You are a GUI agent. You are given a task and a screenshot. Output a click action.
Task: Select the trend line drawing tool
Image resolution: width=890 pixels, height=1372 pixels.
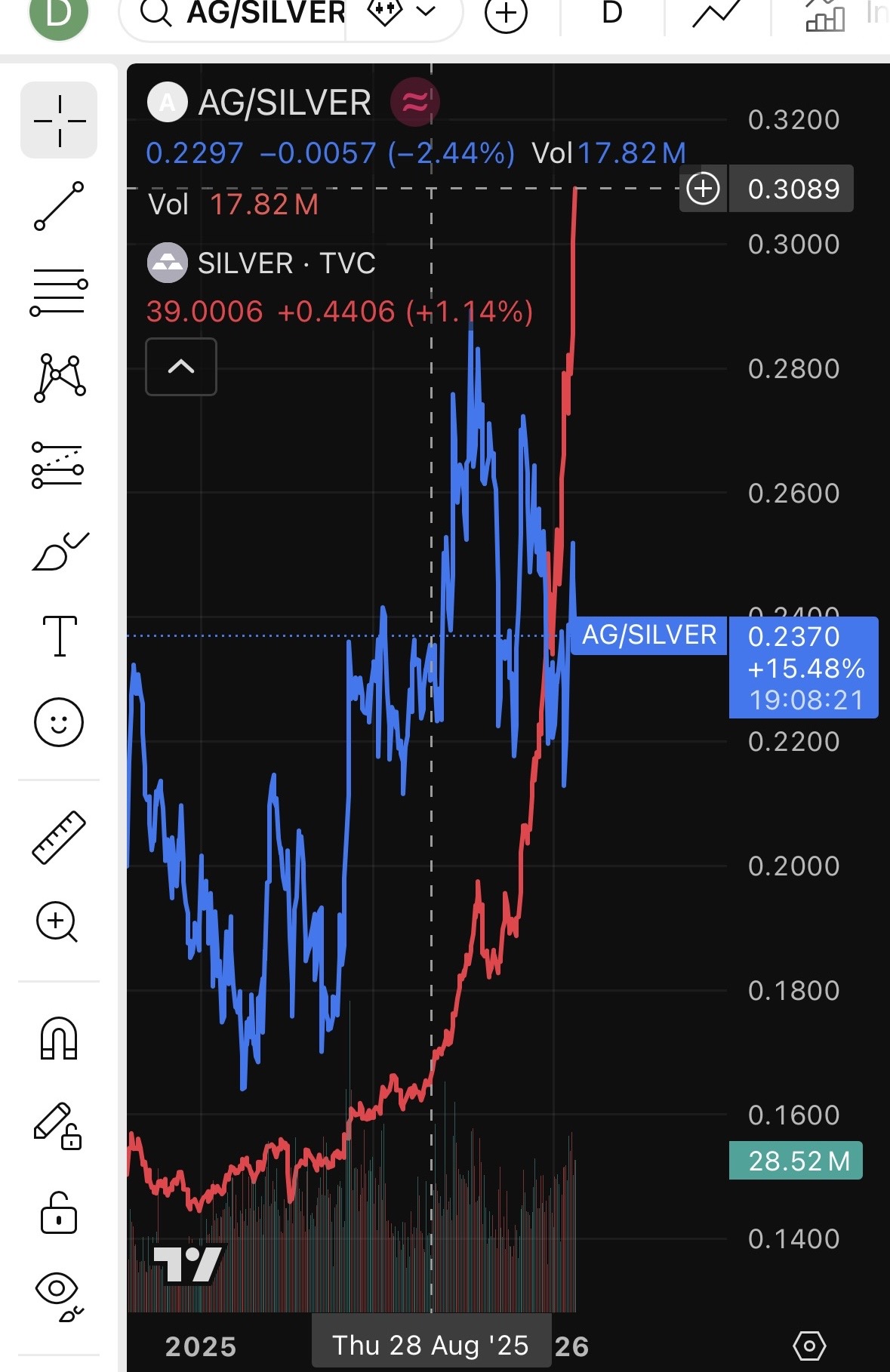click(x=59, y=205)
